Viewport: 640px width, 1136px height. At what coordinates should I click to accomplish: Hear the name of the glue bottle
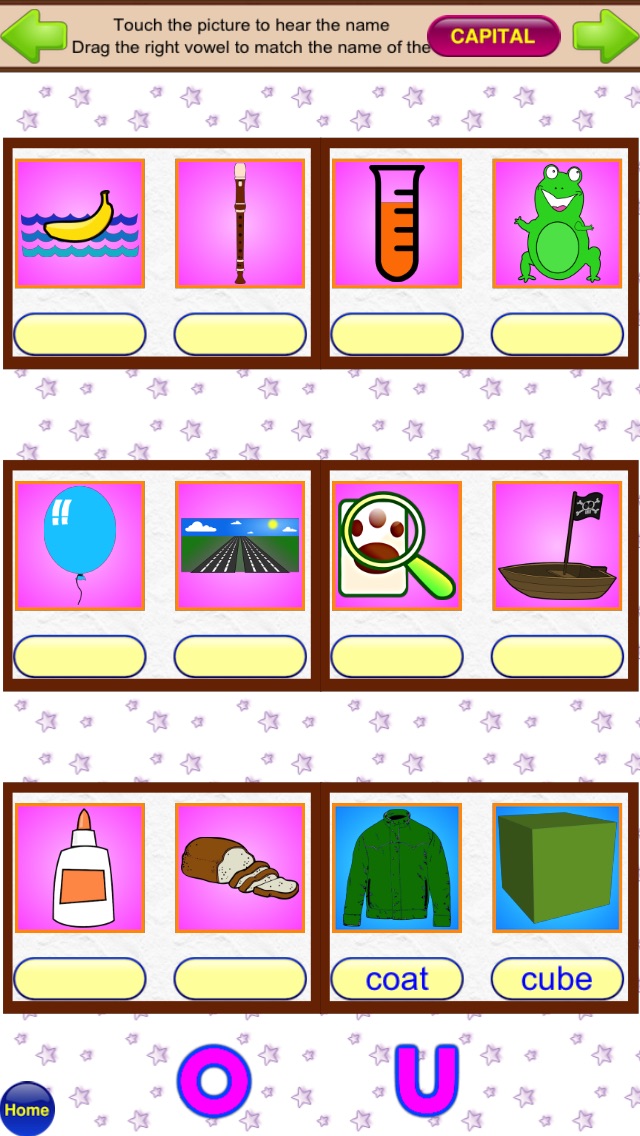pyautogui.click(x=80, y=868)
